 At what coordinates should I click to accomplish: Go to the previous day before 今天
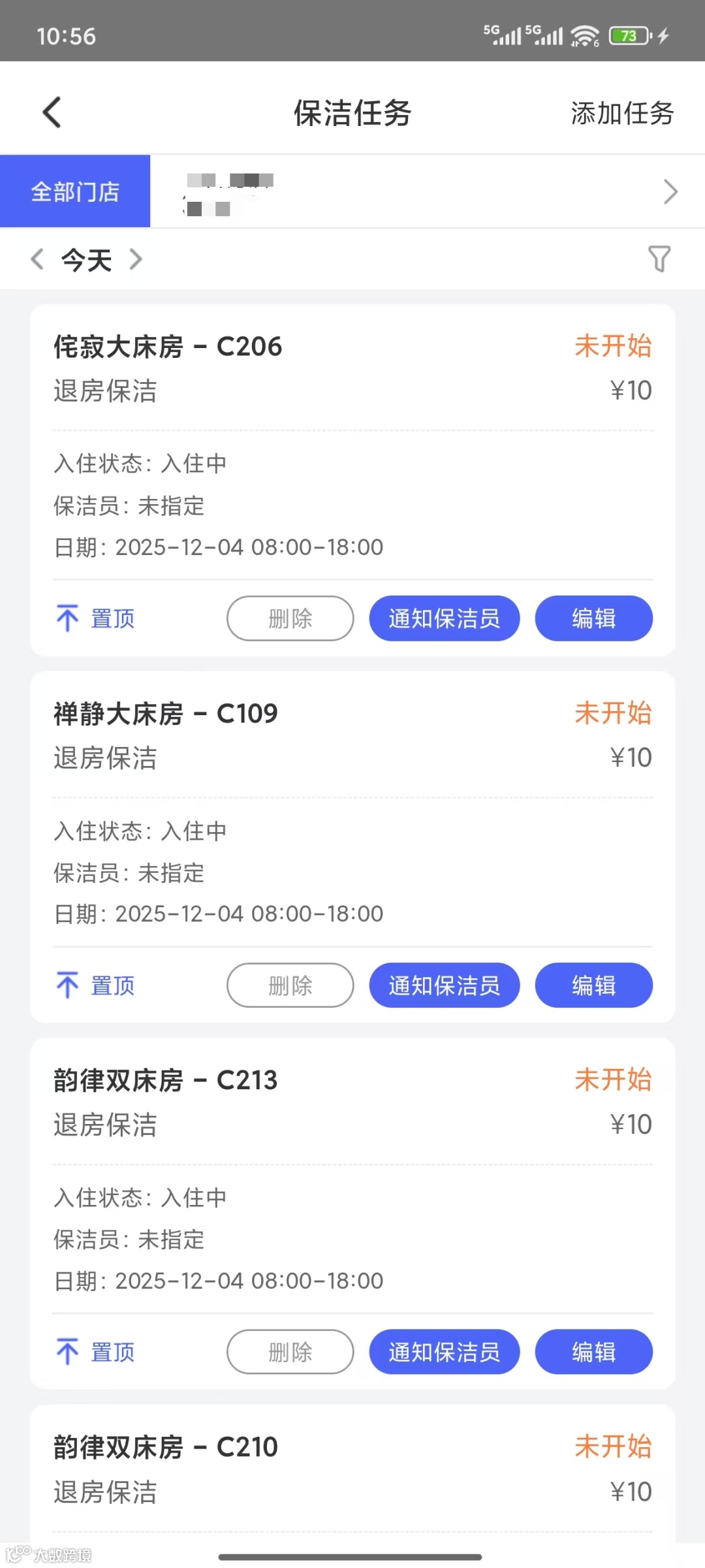37,259
